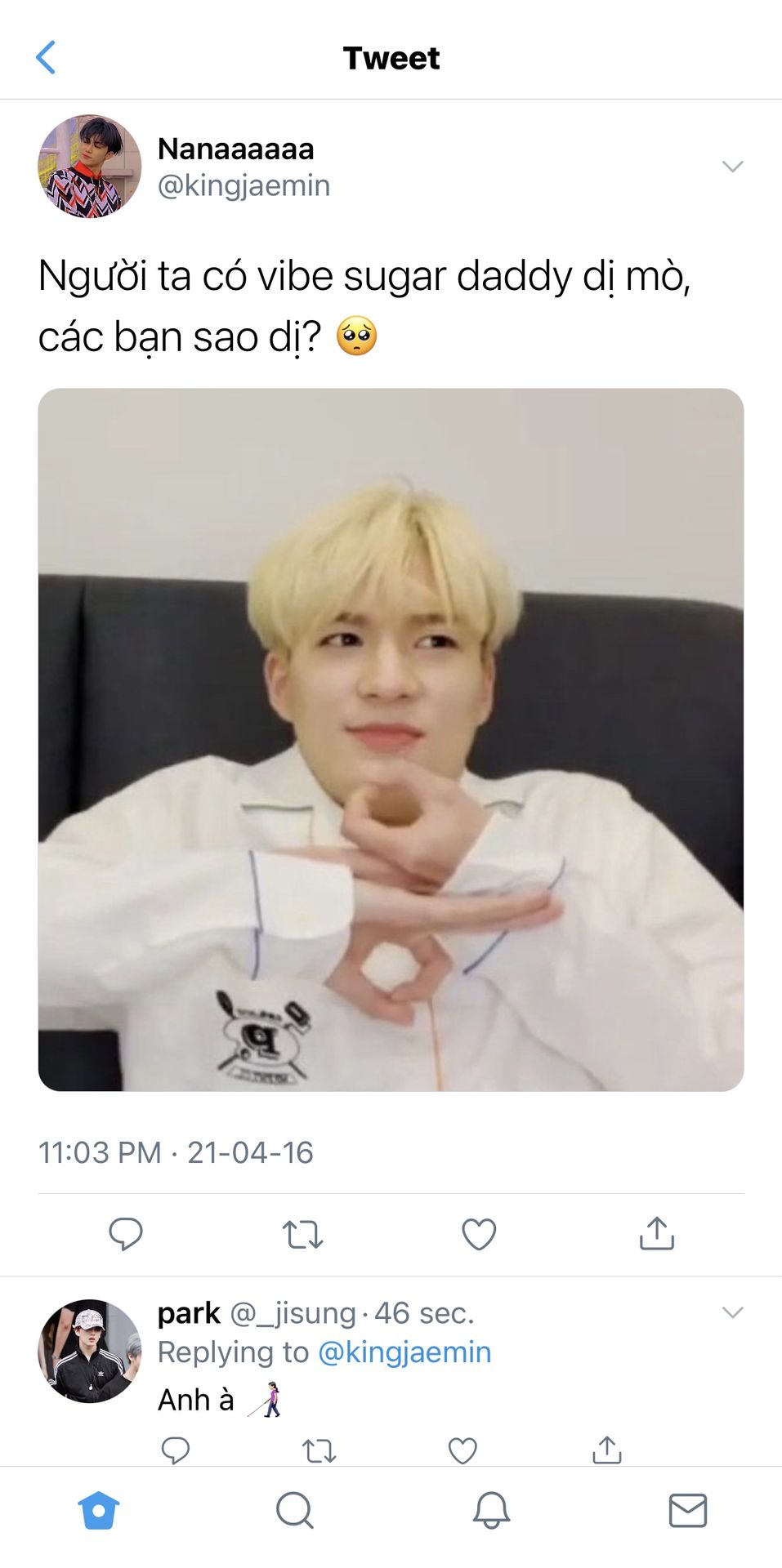This screenshot has width=782, height=1568.
Task: Go back from the Tweet screen
Action: [x=46, y=58]
